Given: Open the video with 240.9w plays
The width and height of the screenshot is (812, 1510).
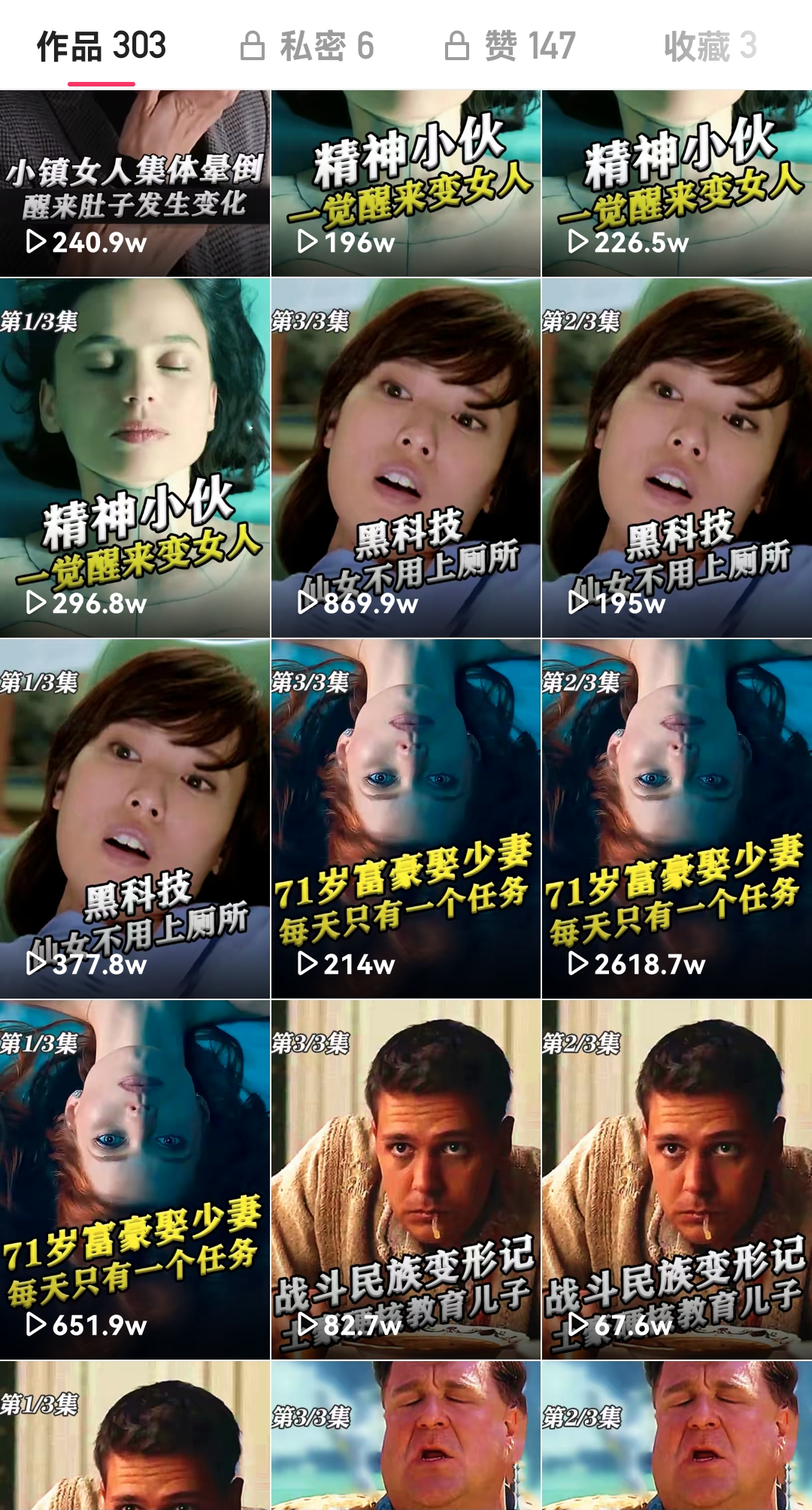Looking at the screenshot, I should click(135, 183).
